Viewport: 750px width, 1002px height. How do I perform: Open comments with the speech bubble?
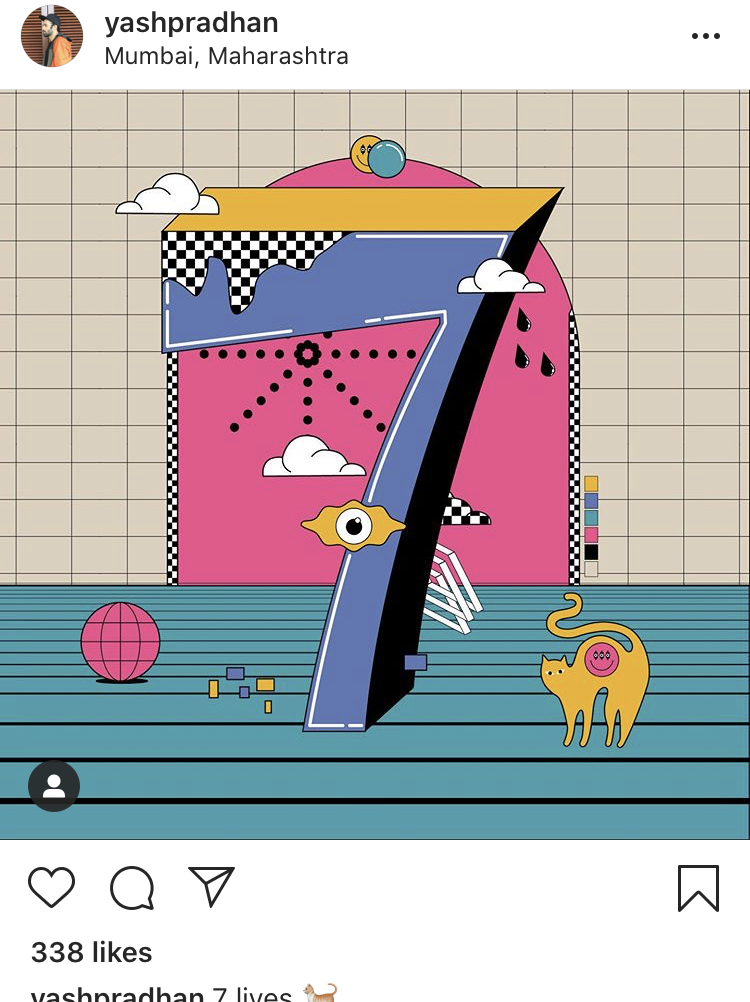coord(132,887)
